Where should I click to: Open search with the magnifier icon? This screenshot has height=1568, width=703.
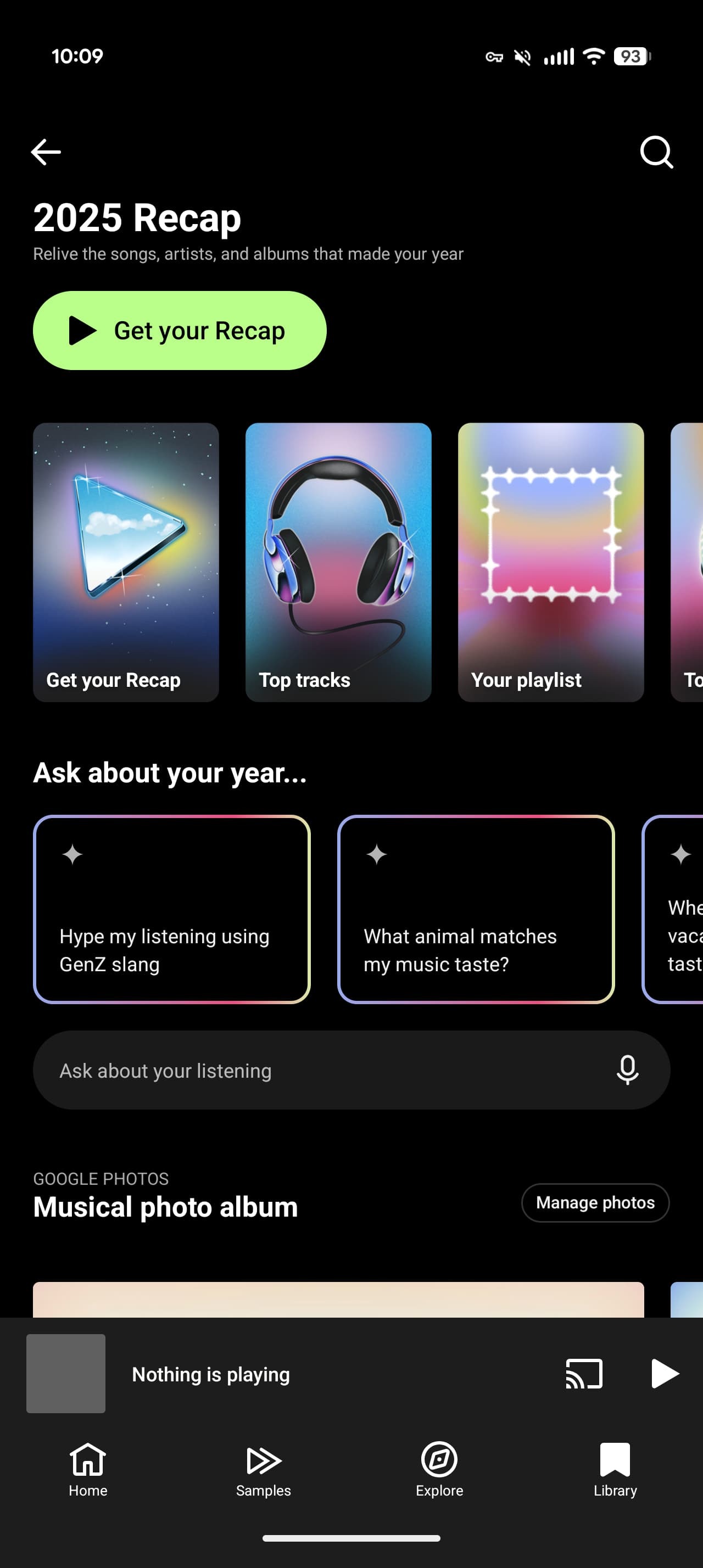[x=656, y=152]
